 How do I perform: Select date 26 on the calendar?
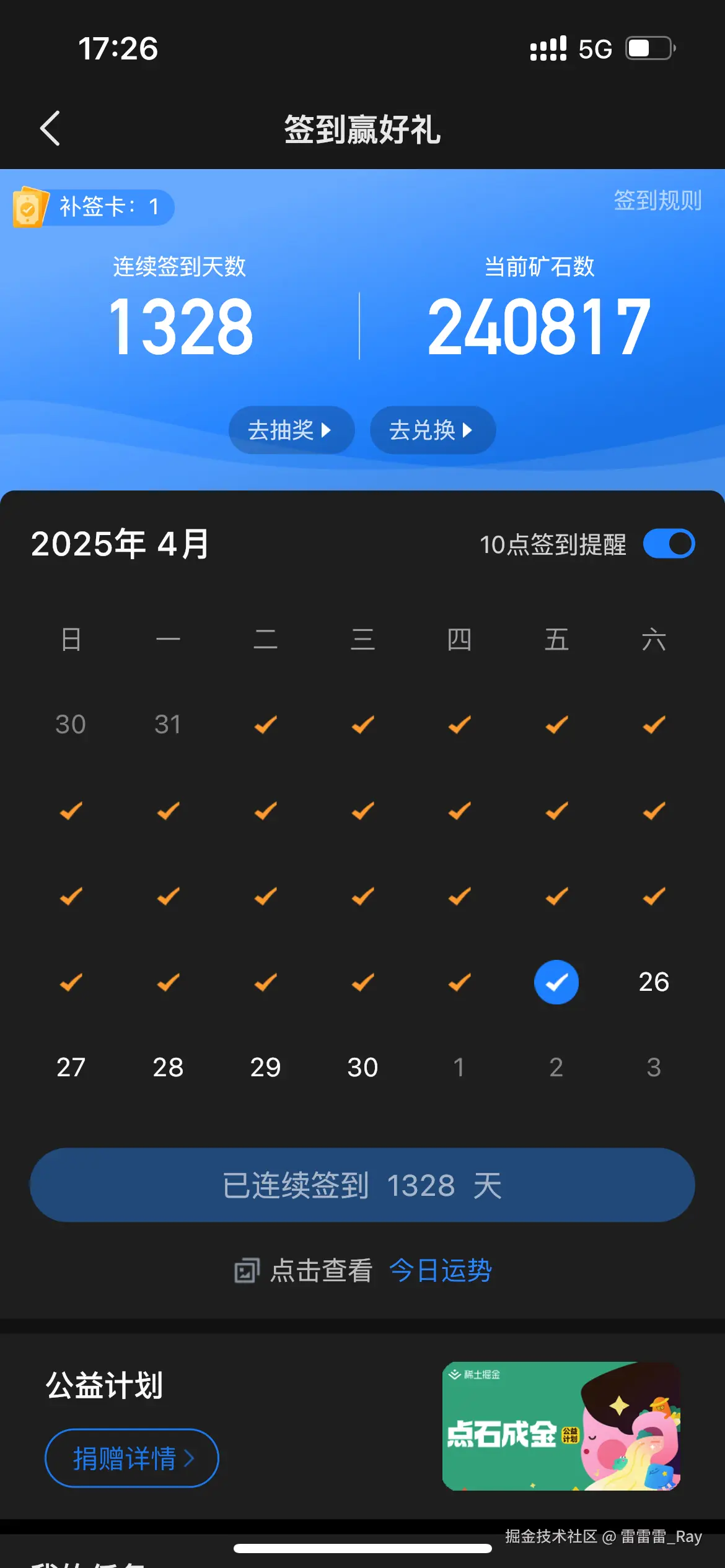[x=654, y=981]
